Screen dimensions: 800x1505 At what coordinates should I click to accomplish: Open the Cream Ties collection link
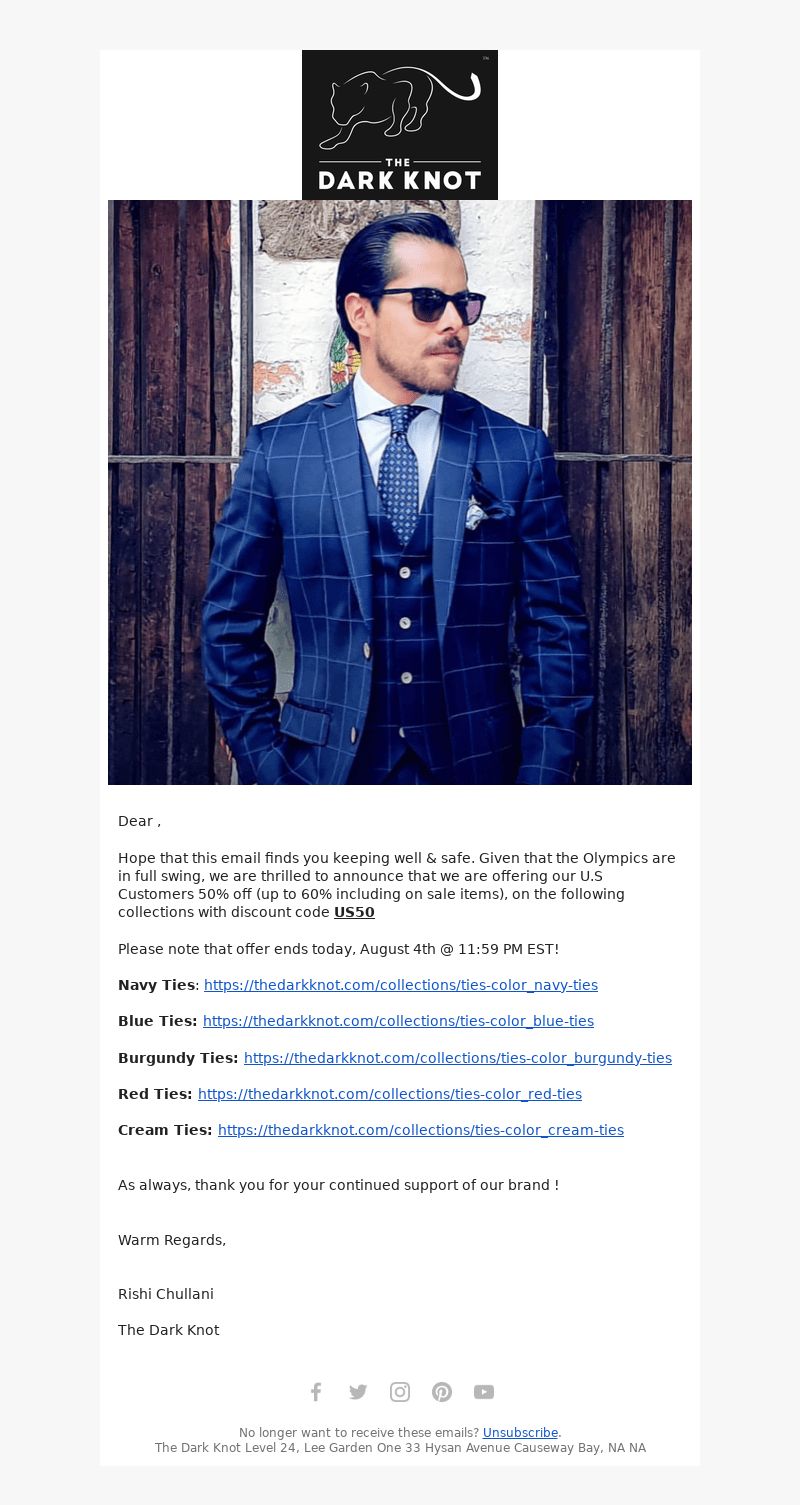pos(421,1130)
